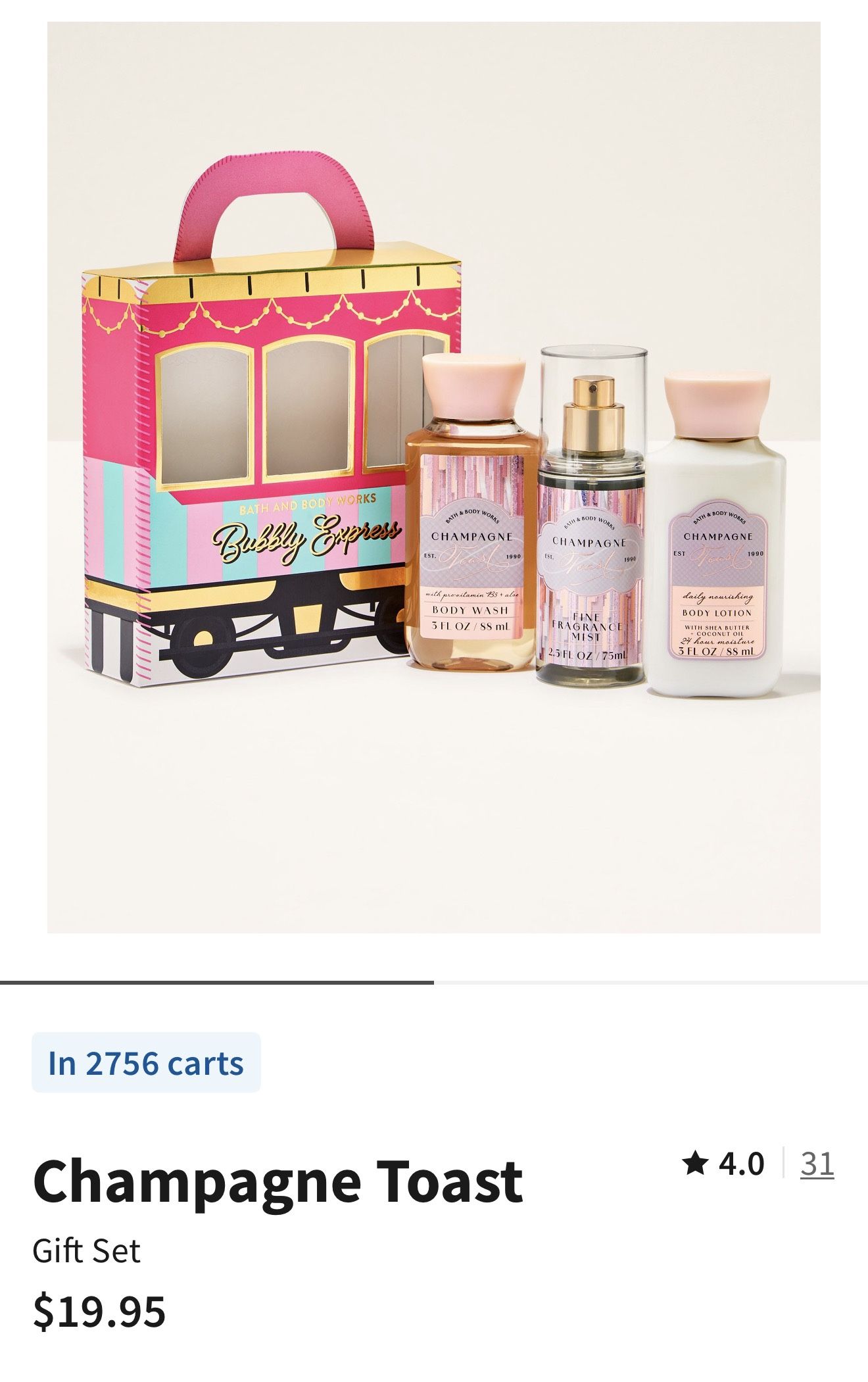Open the Gift Set category label
The height and width of the screenshot is (1382, 868).
tap(85, 1250)
